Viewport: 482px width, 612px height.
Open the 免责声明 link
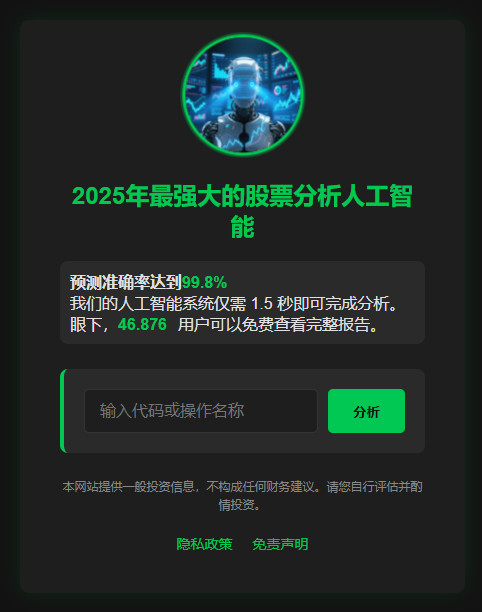[280, 544]
